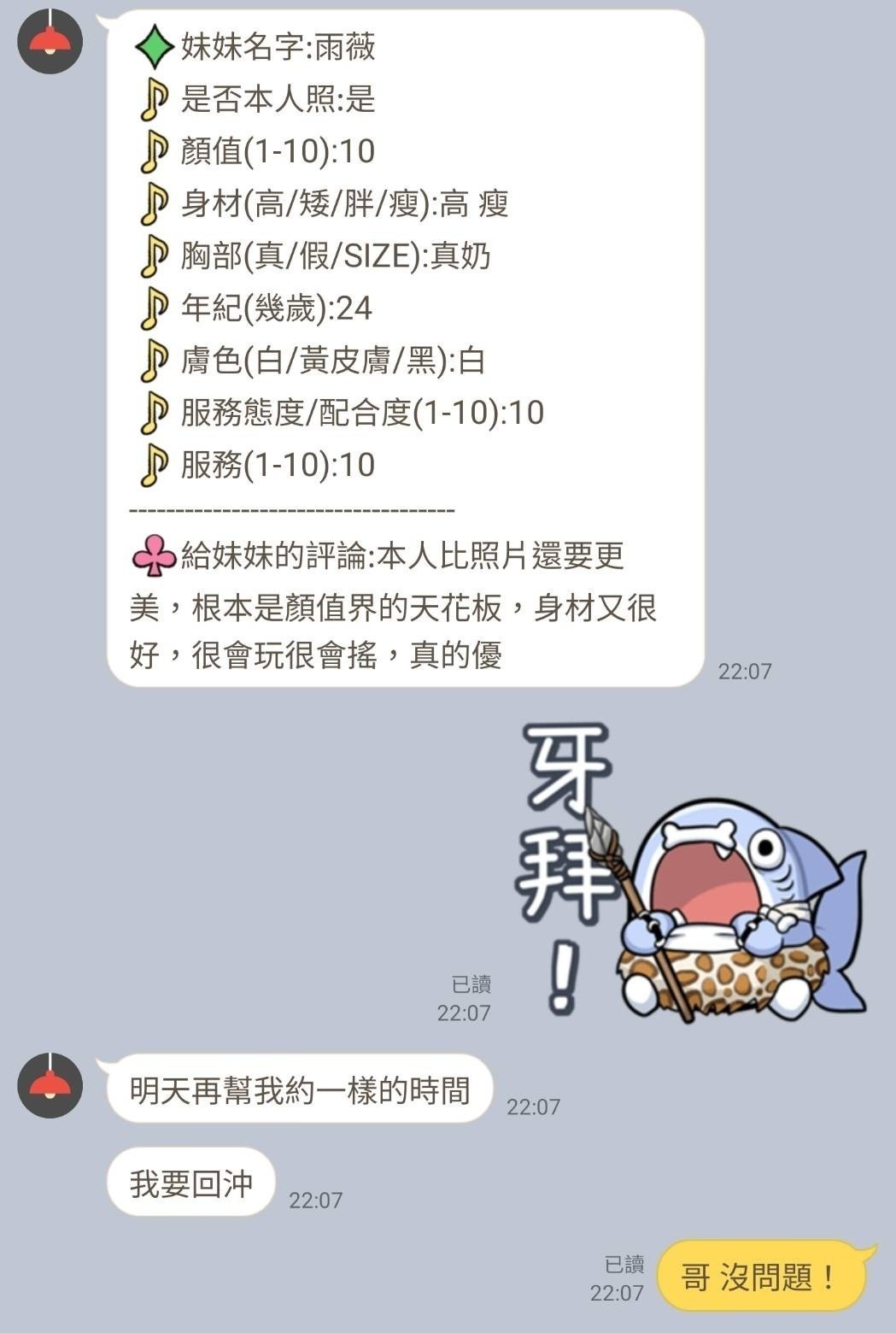Open the sender's avatar beside the 雨薇 review message
This screenshot has width=896, height=1333.
click(50, 41)
